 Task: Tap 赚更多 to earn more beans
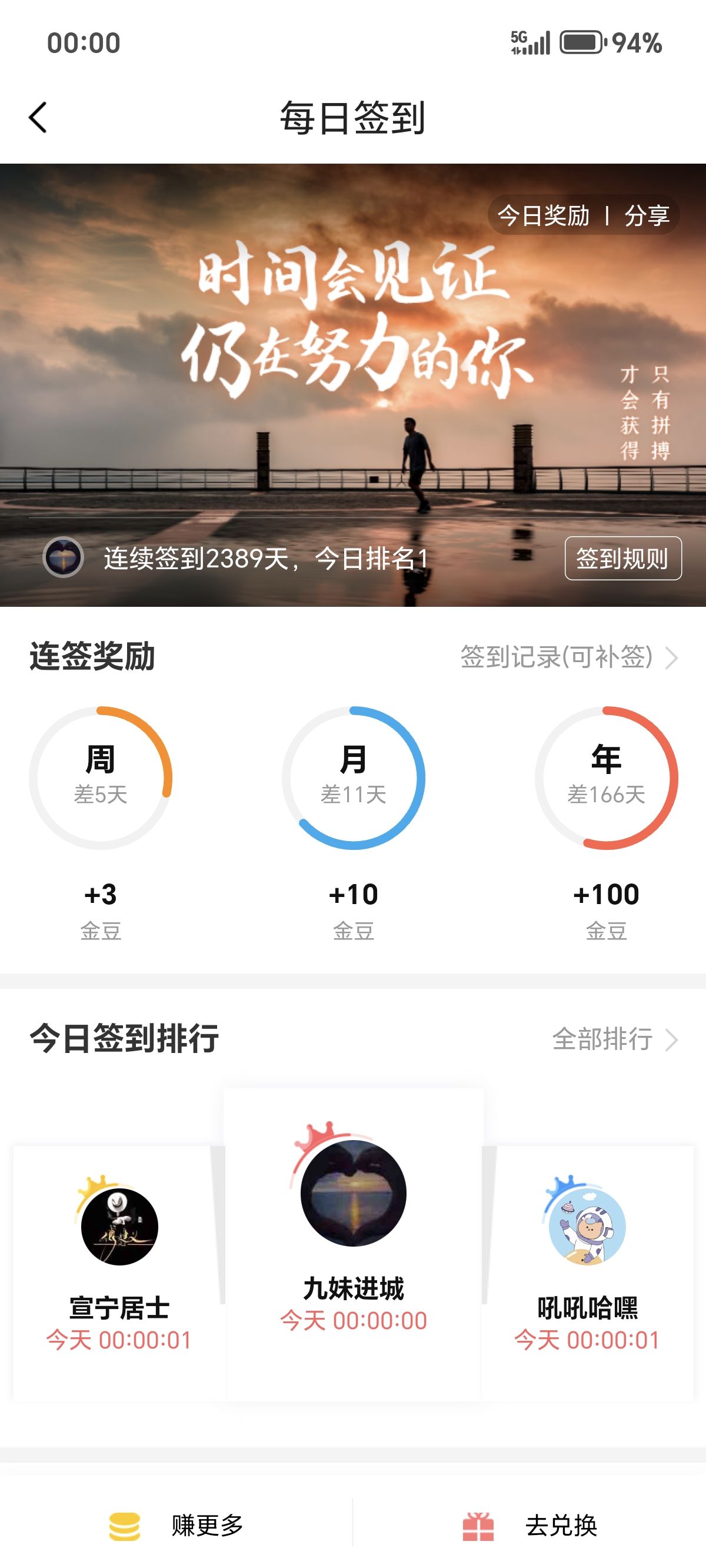(x=176, y=1526)
